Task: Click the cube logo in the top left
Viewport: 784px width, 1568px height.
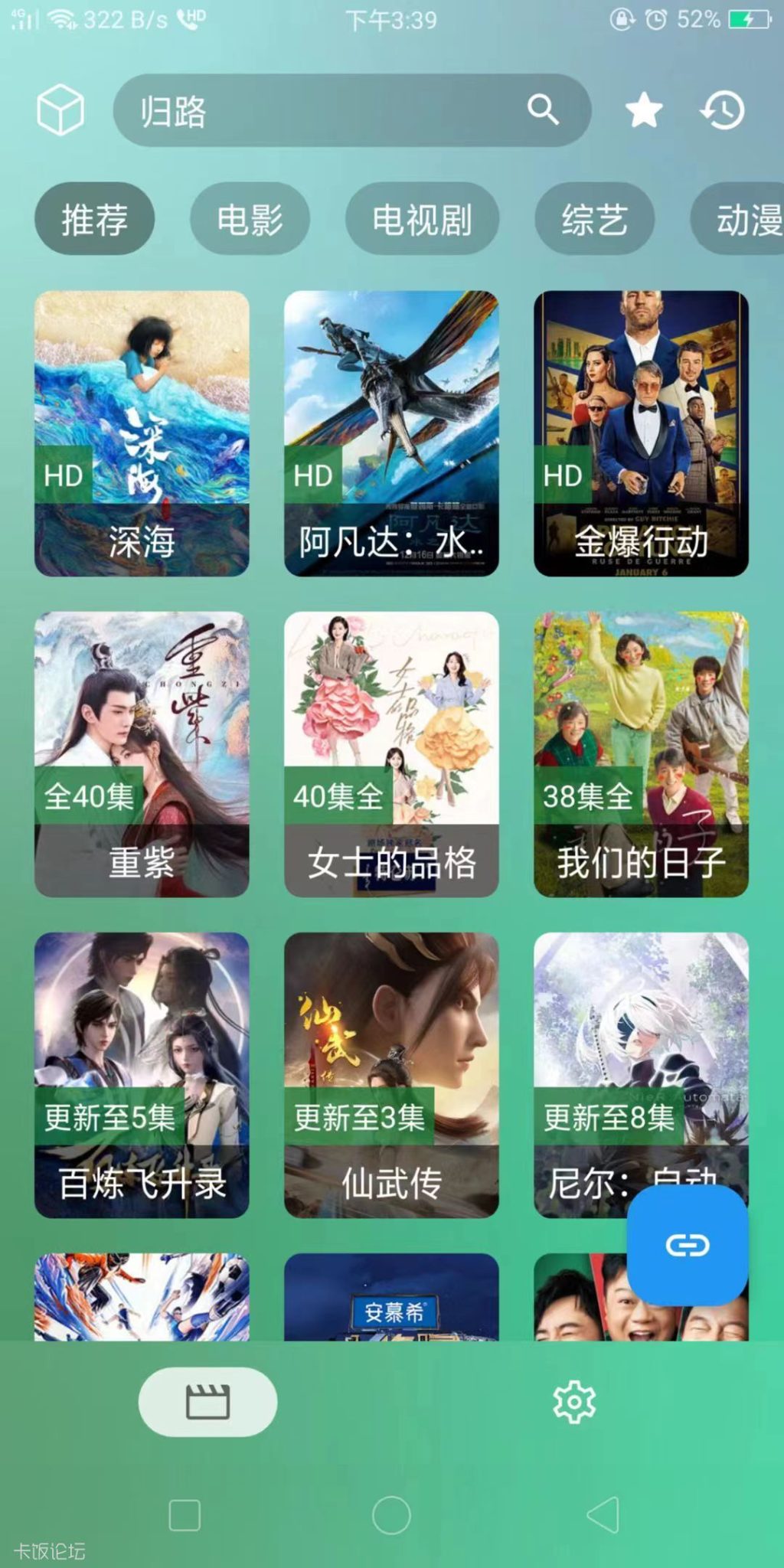Action: [x=61, y=109]
